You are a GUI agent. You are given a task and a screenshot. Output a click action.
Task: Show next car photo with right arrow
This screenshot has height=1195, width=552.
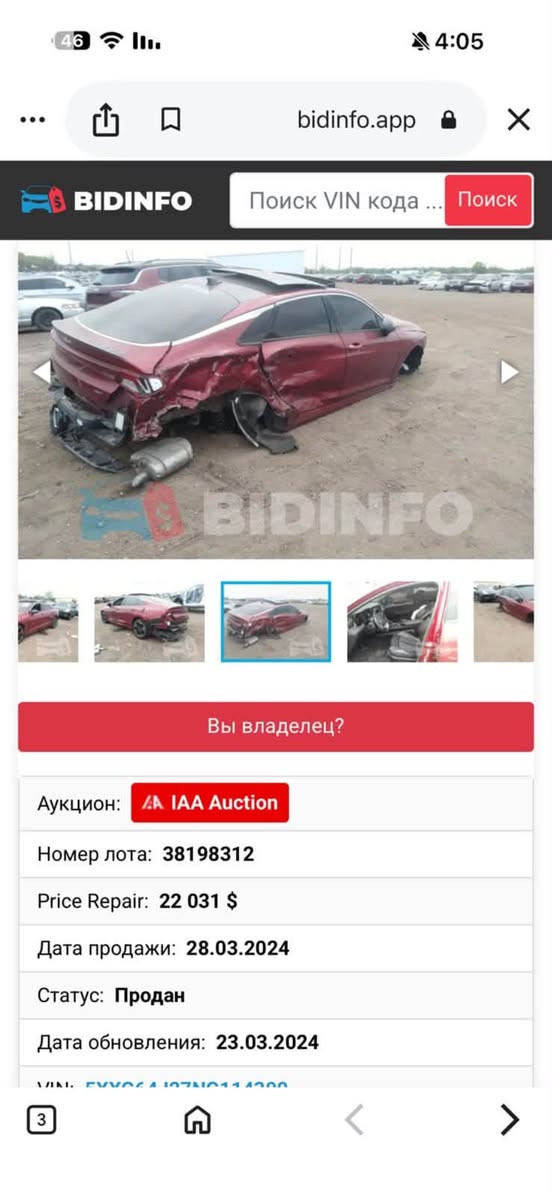point(509,372)
